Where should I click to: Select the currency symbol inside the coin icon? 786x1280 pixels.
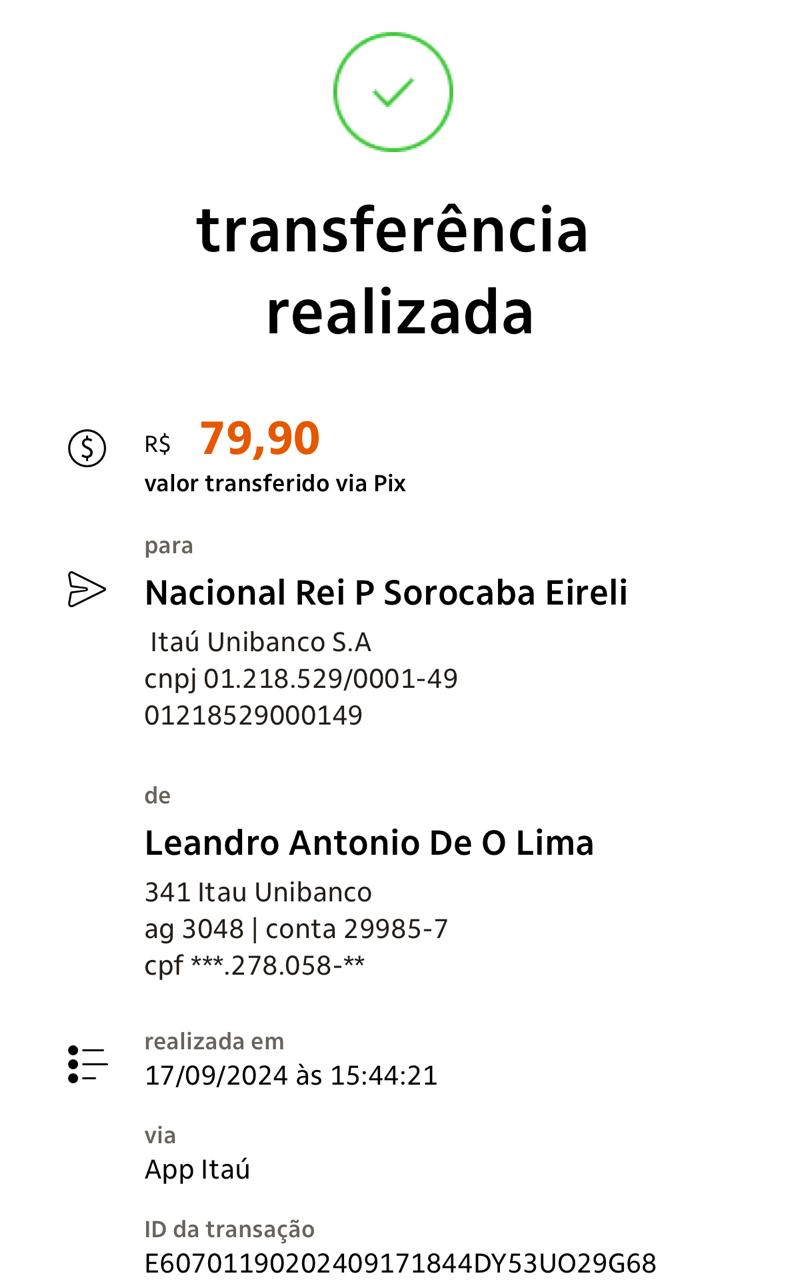[x=88, y=450]
